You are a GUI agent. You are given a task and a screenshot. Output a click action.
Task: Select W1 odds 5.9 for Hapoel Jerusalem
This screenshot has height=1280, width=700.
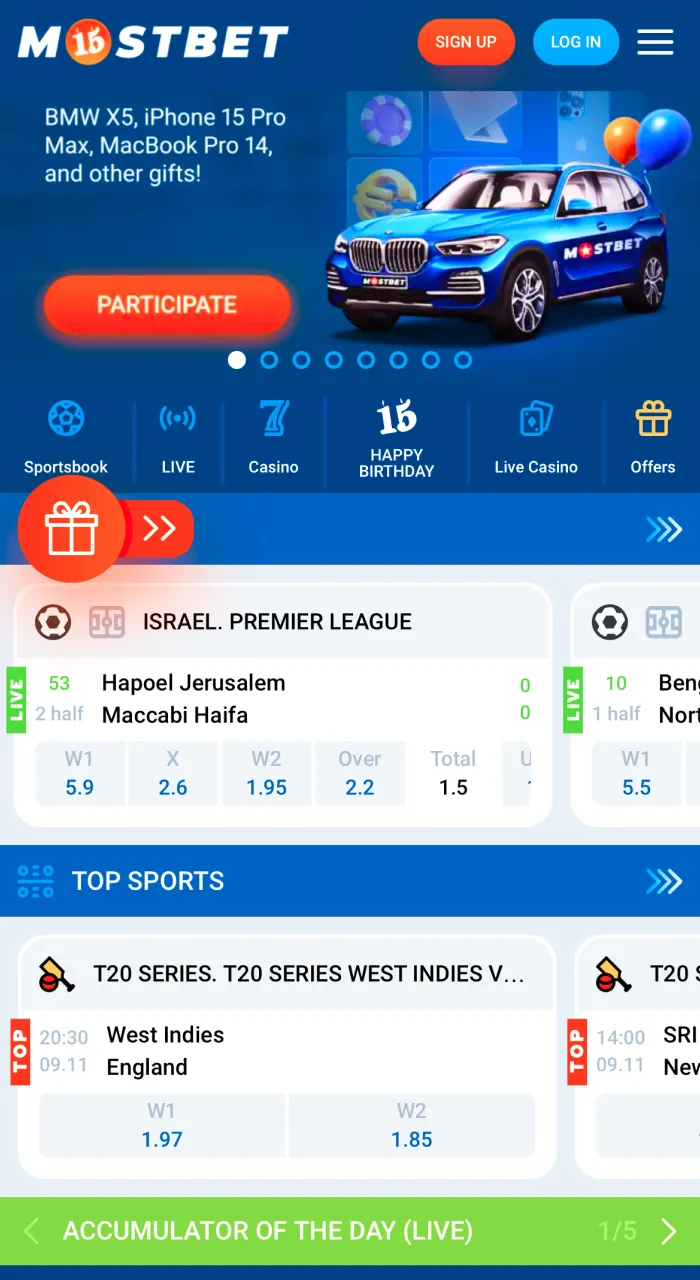pyautogui.click(x=80, y=773)
